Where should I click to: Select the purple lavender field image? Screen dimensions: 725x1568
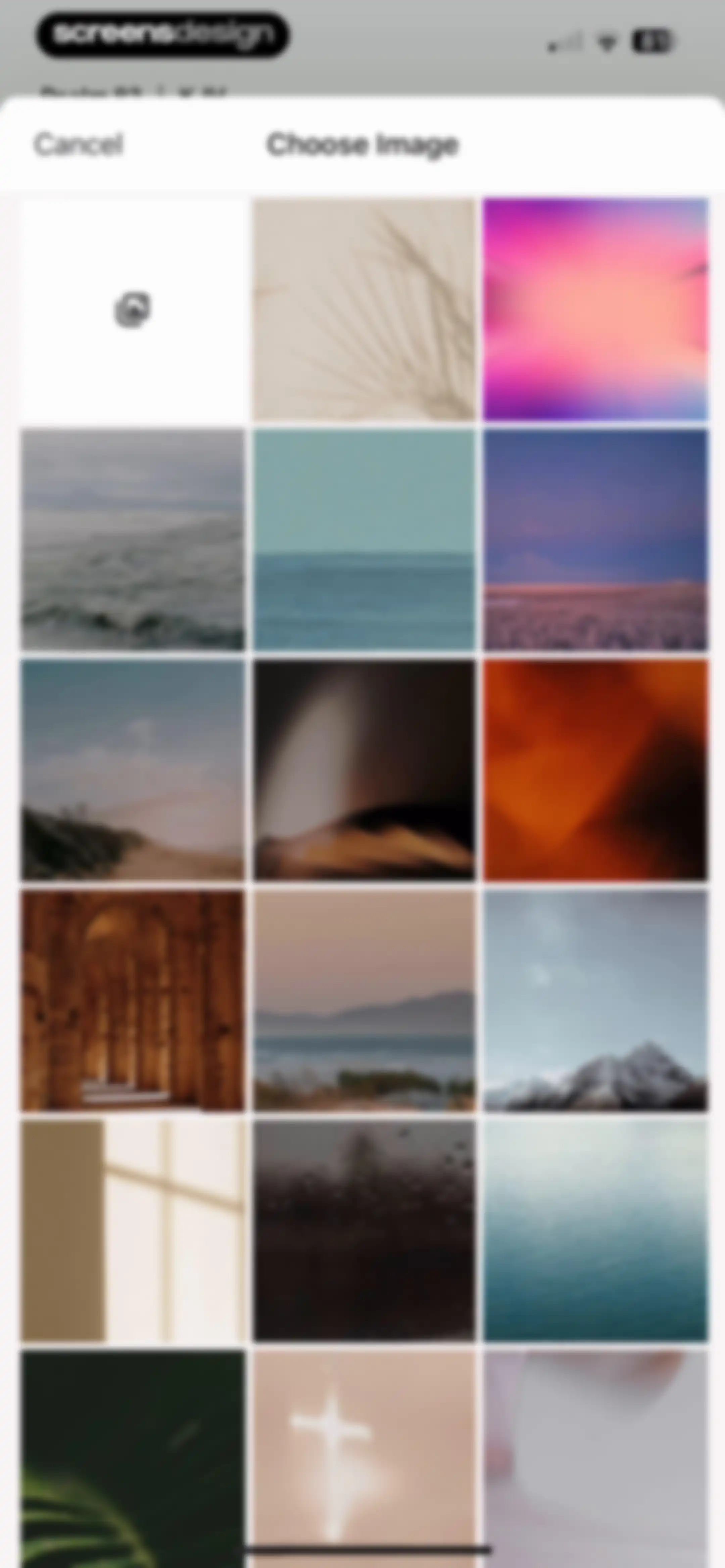(x=595, y=540)
